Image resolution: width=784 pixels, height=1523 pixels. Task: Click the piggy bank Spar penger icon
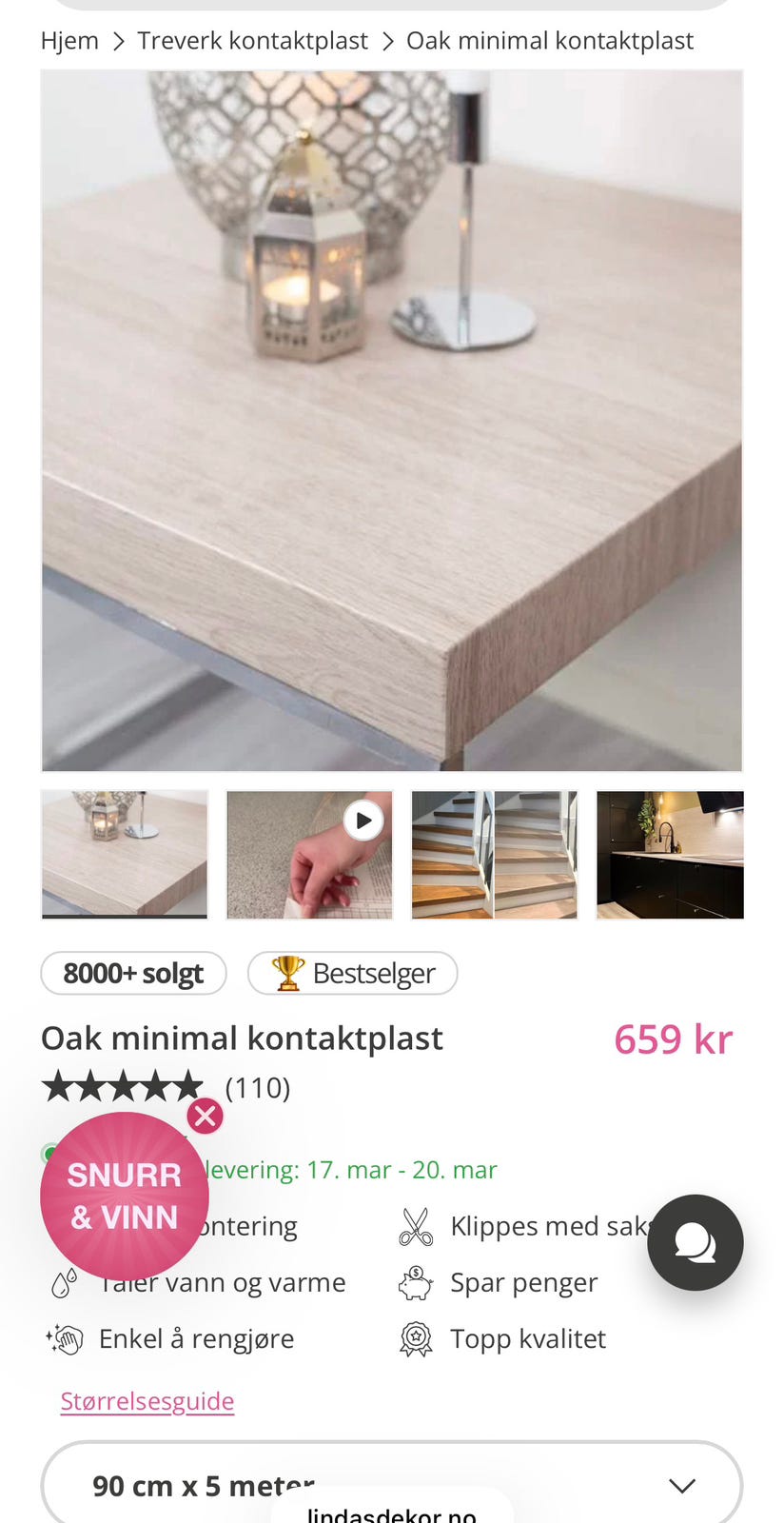coord(415,1282)
